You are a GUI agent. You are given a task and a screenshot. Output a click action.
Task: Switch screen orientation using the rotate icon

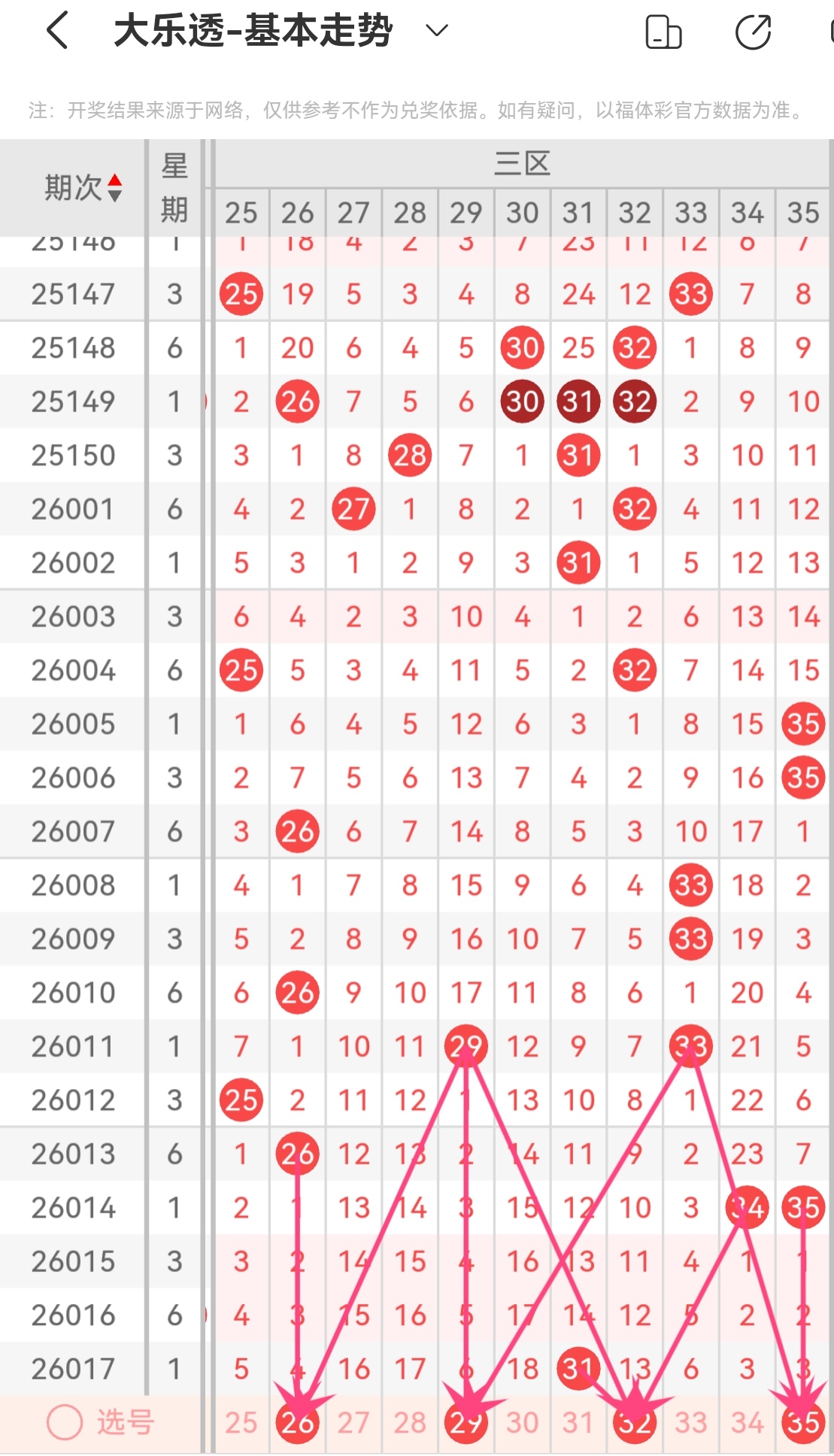click(x=663, y=32)
